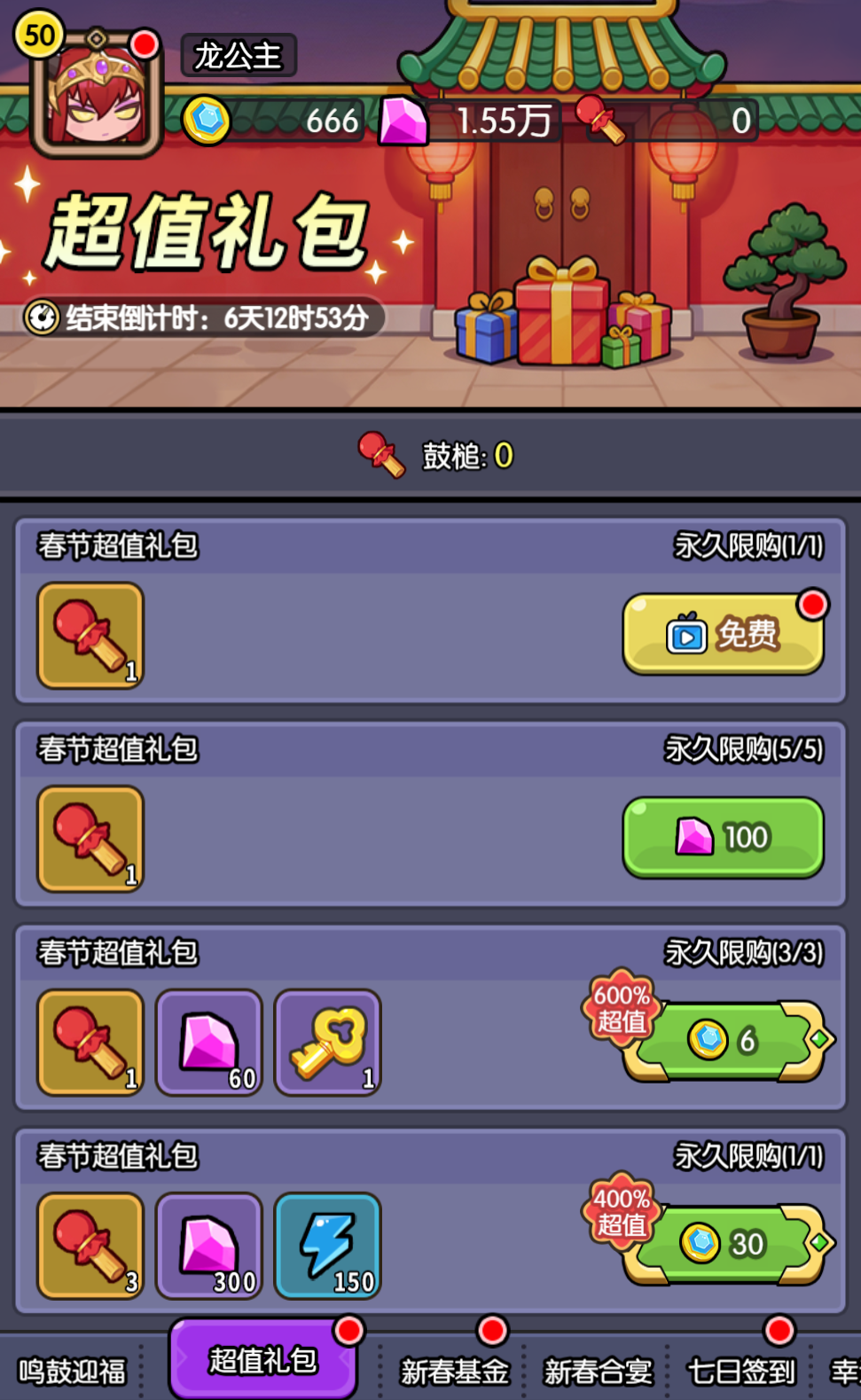Open the 新春基金 tab
861x1400 pixels.
pos(455,1371)
